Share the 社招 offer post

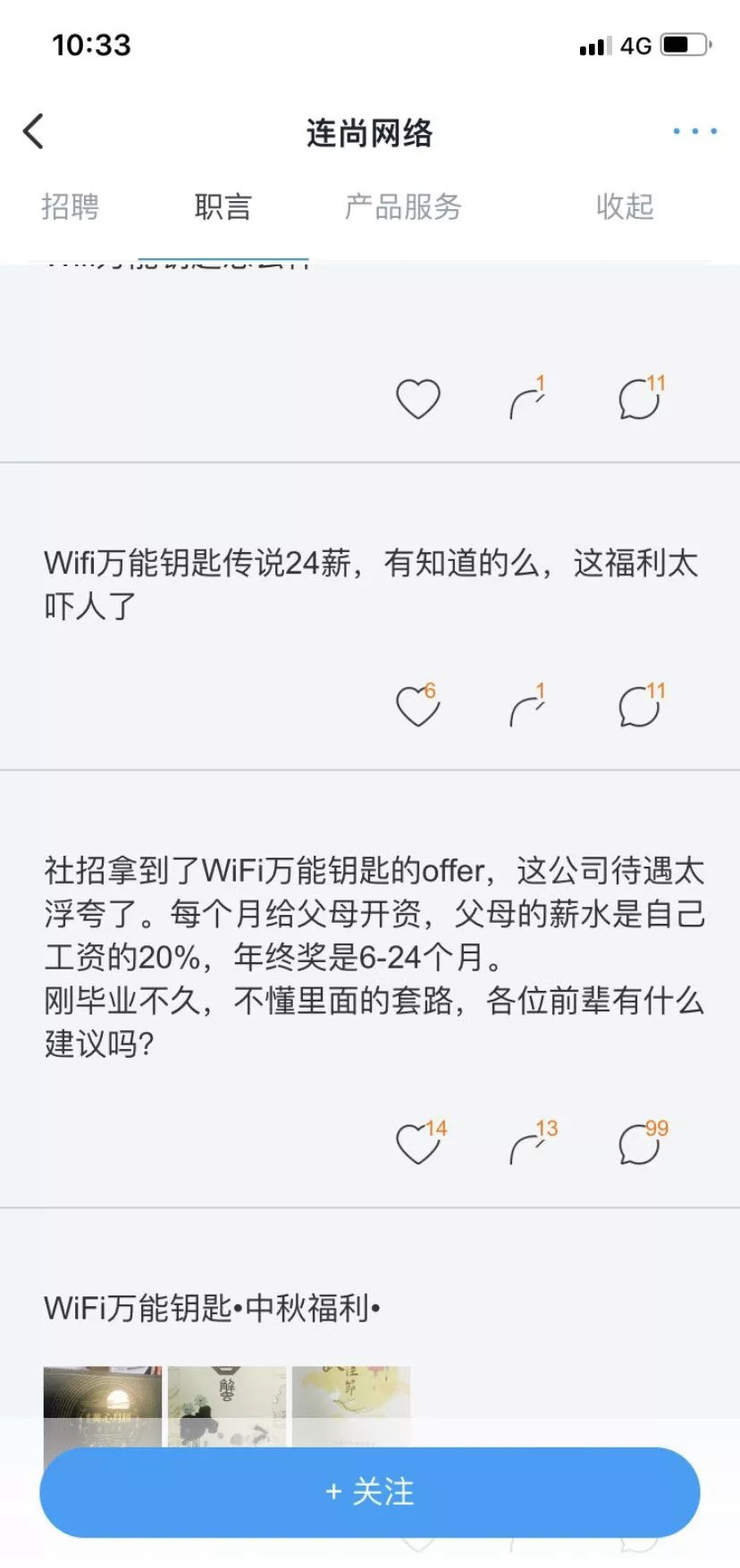pos(527,1145)
